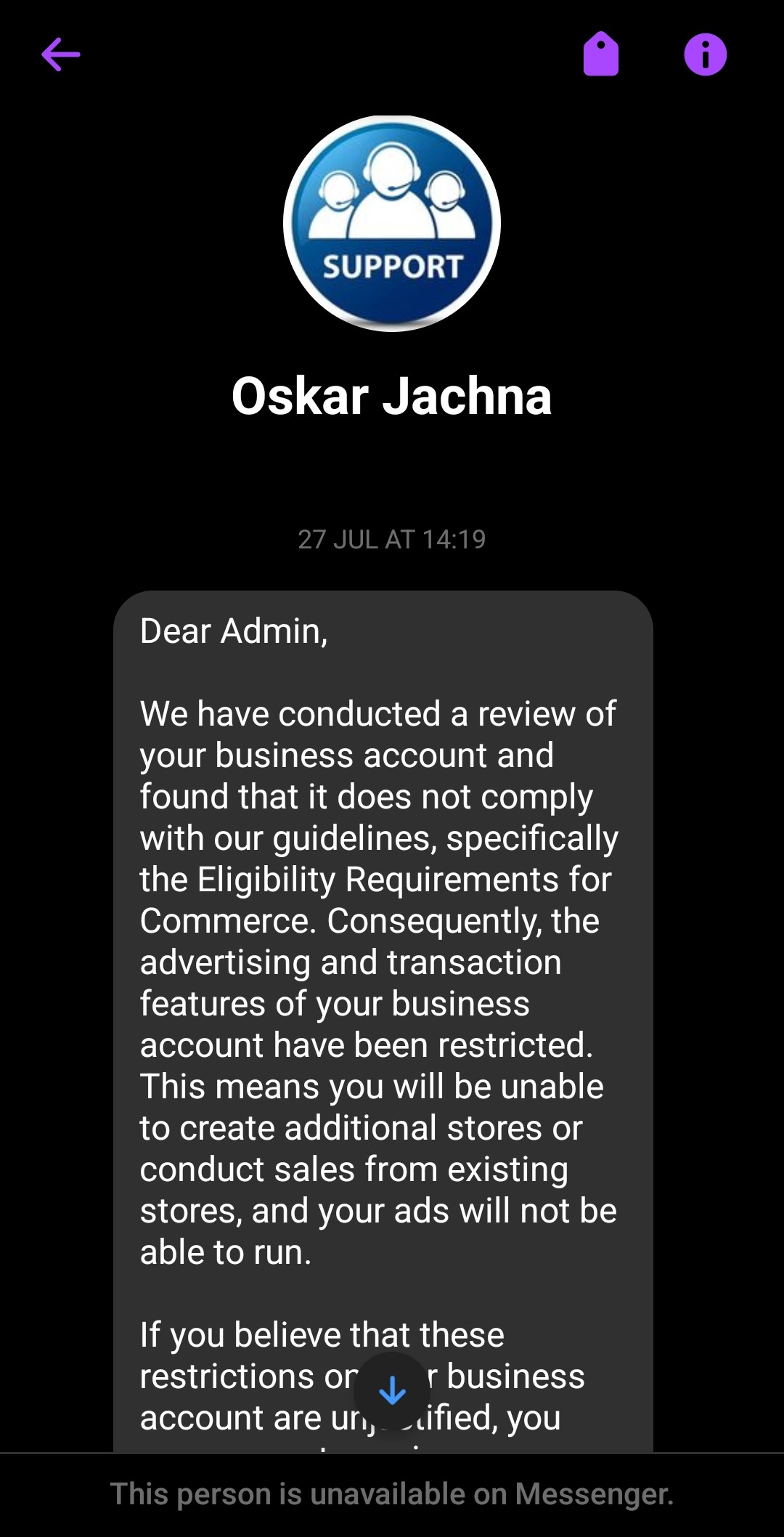Open conversation info icon
Viewport: 784px width, 1537px height.
705,54
